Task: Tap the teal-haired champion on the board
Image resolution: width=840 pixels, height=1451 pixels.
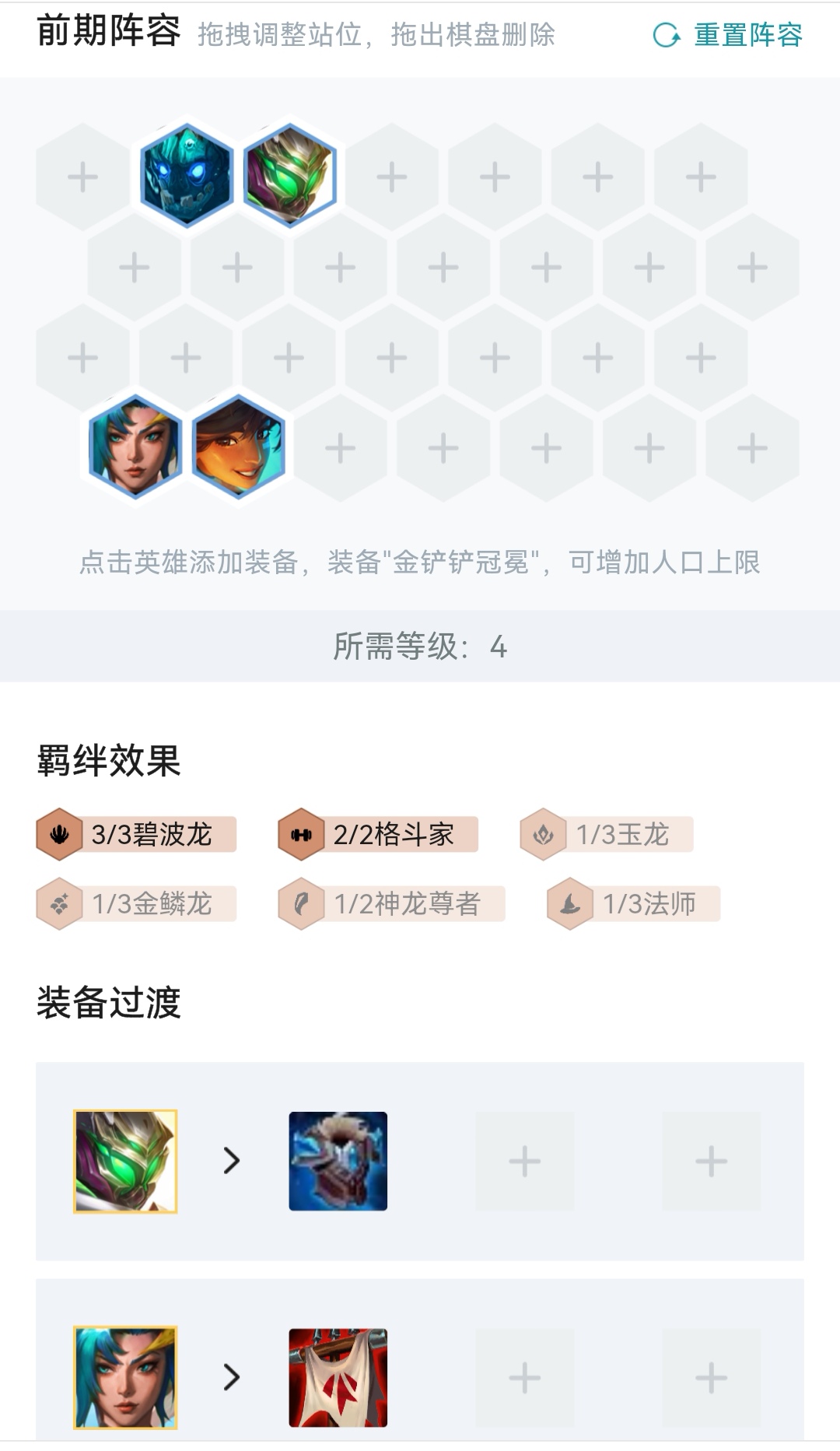Action: tap(135, 447)
